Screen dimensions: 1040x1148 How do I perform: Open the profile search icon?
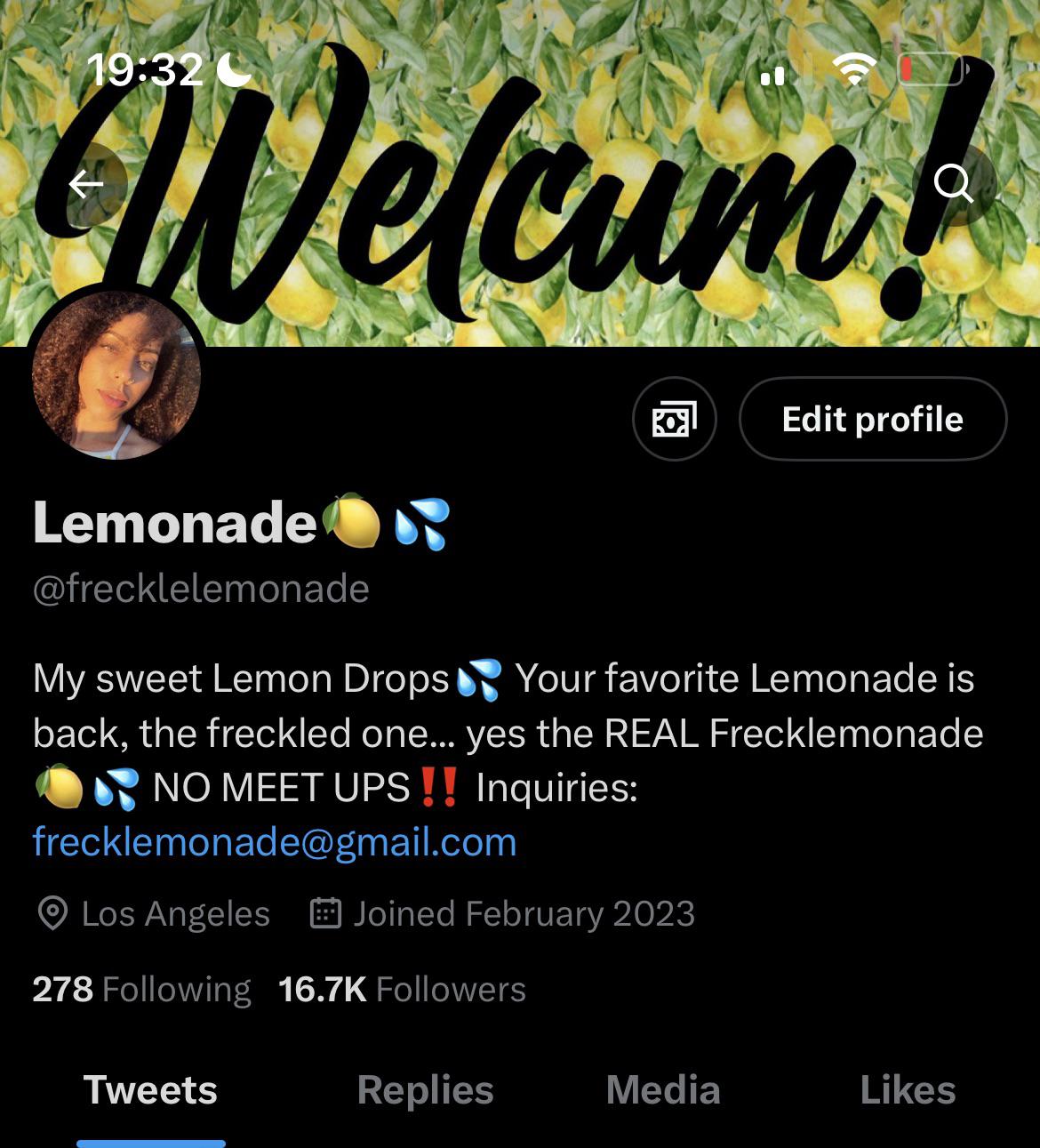pos(953,184)
